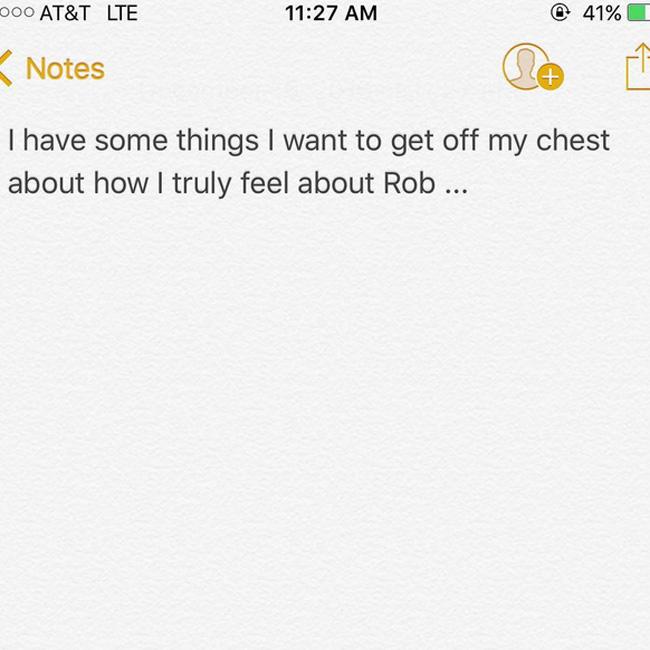Add people to this note
This screenshot has height=650, width=650.
click(x=531, y=68)
